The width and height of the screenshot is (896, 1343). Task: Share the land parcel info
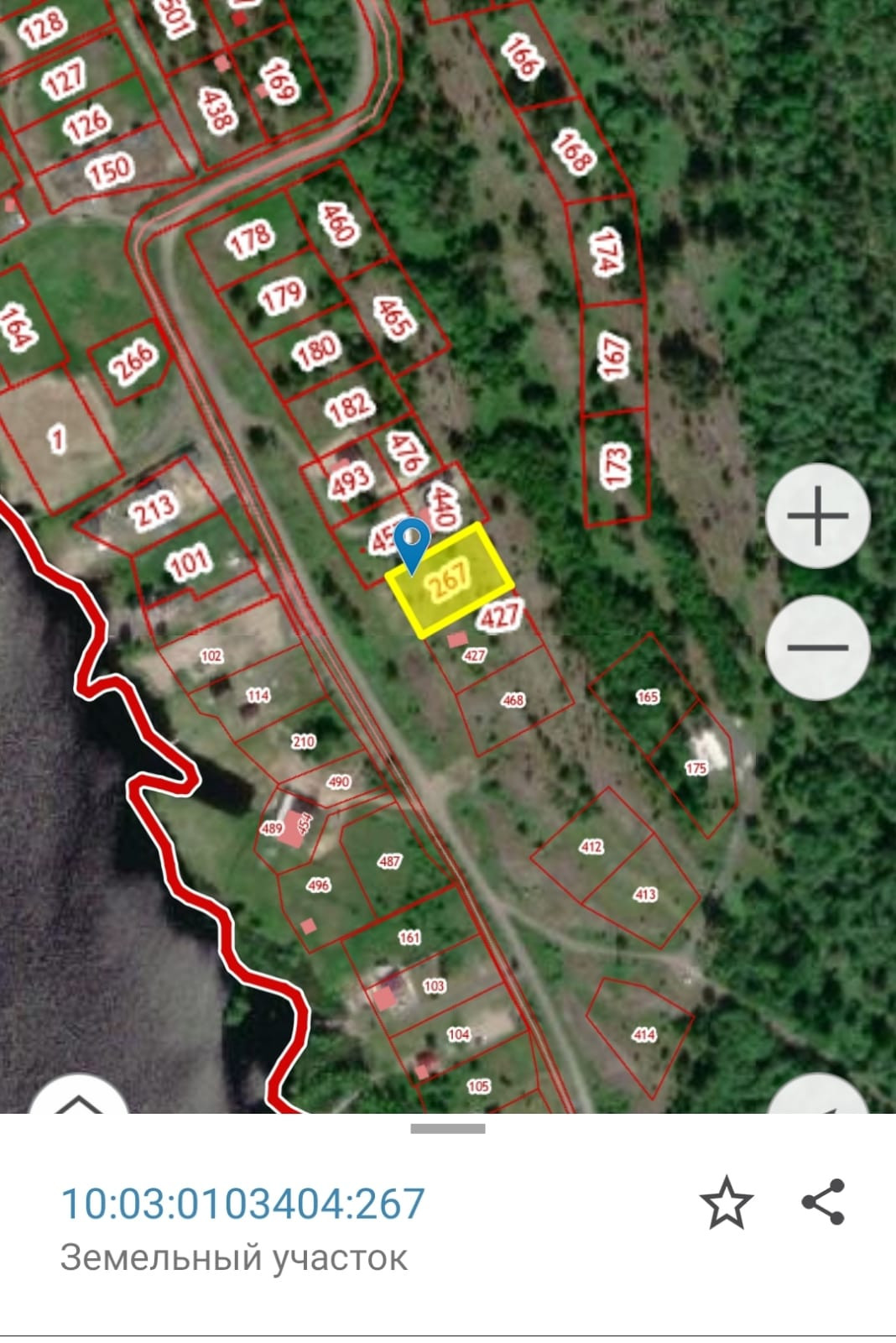[x=824, y=1202]
